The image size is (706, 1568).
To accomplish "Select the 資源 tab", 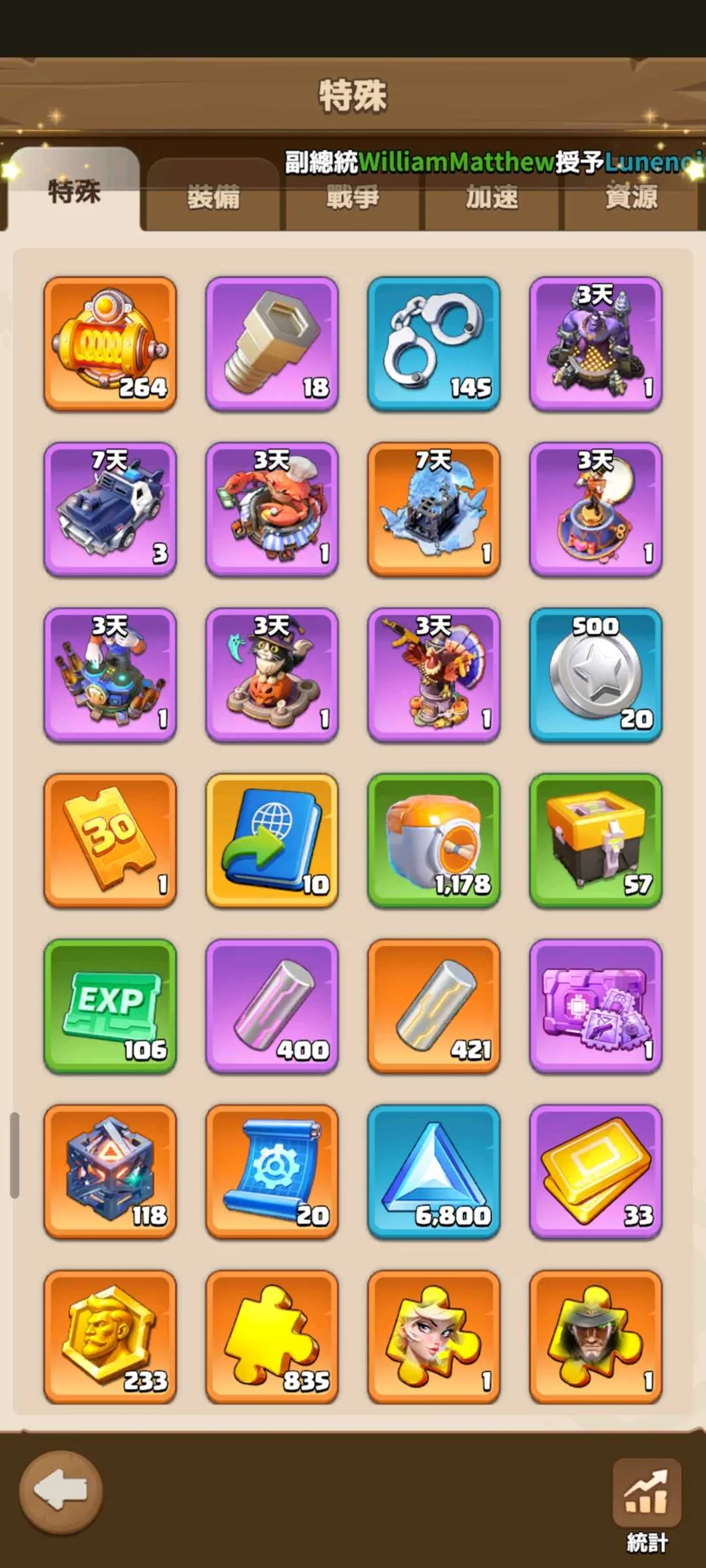I will [631, 197].
